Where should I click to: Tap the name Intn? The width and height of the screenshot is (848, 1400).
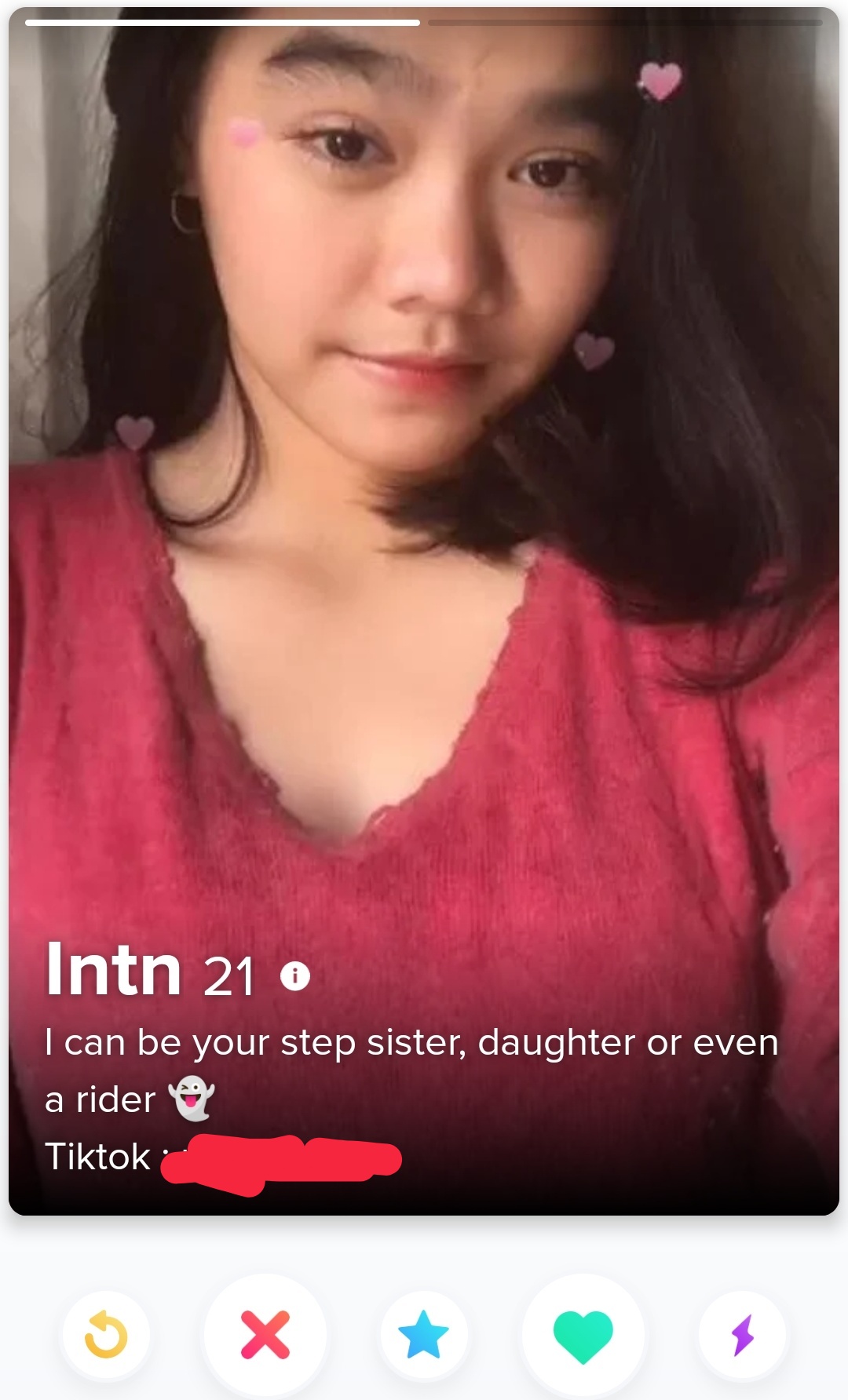pyautogui.click(x=111, y=972)
